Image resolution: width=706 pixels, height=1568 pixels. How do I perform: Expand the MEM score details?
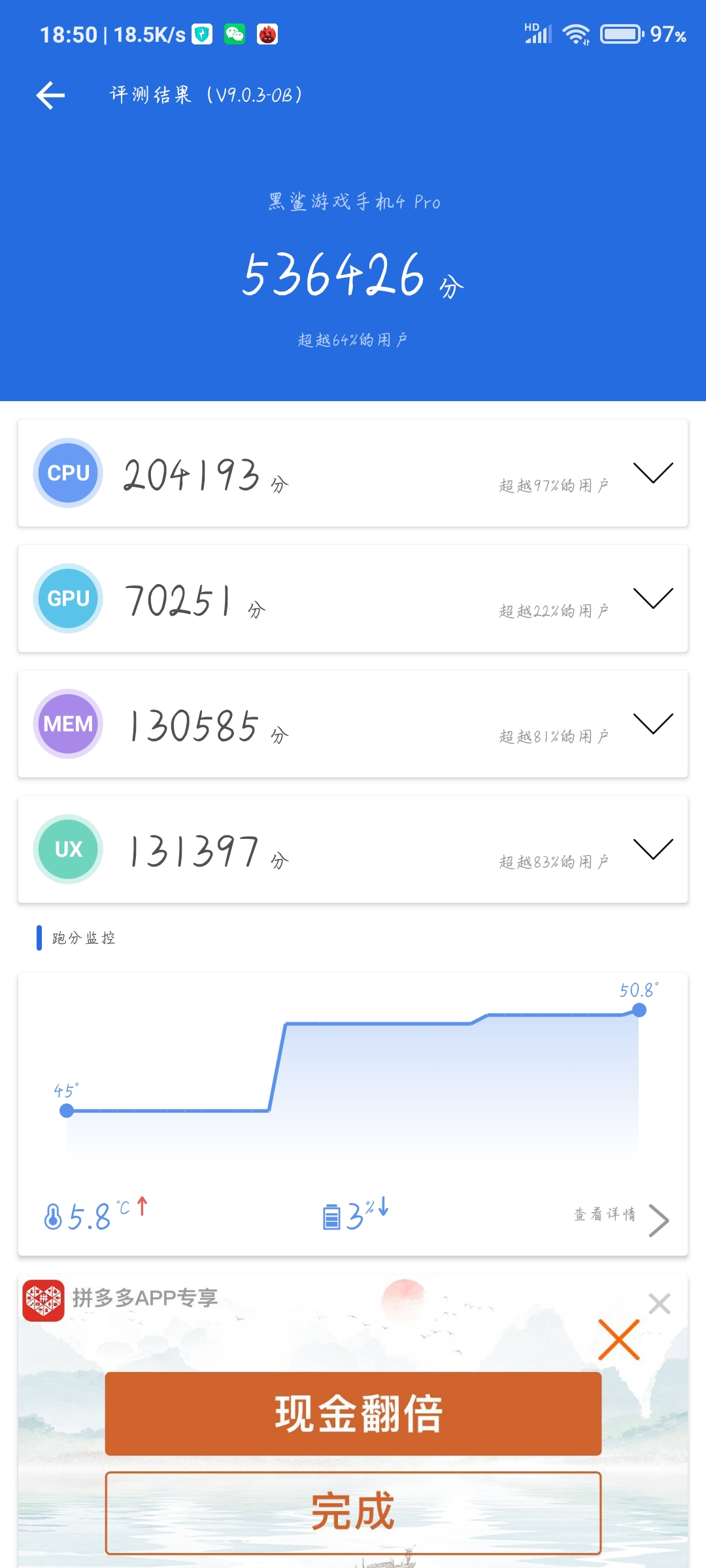pos(652,724)
